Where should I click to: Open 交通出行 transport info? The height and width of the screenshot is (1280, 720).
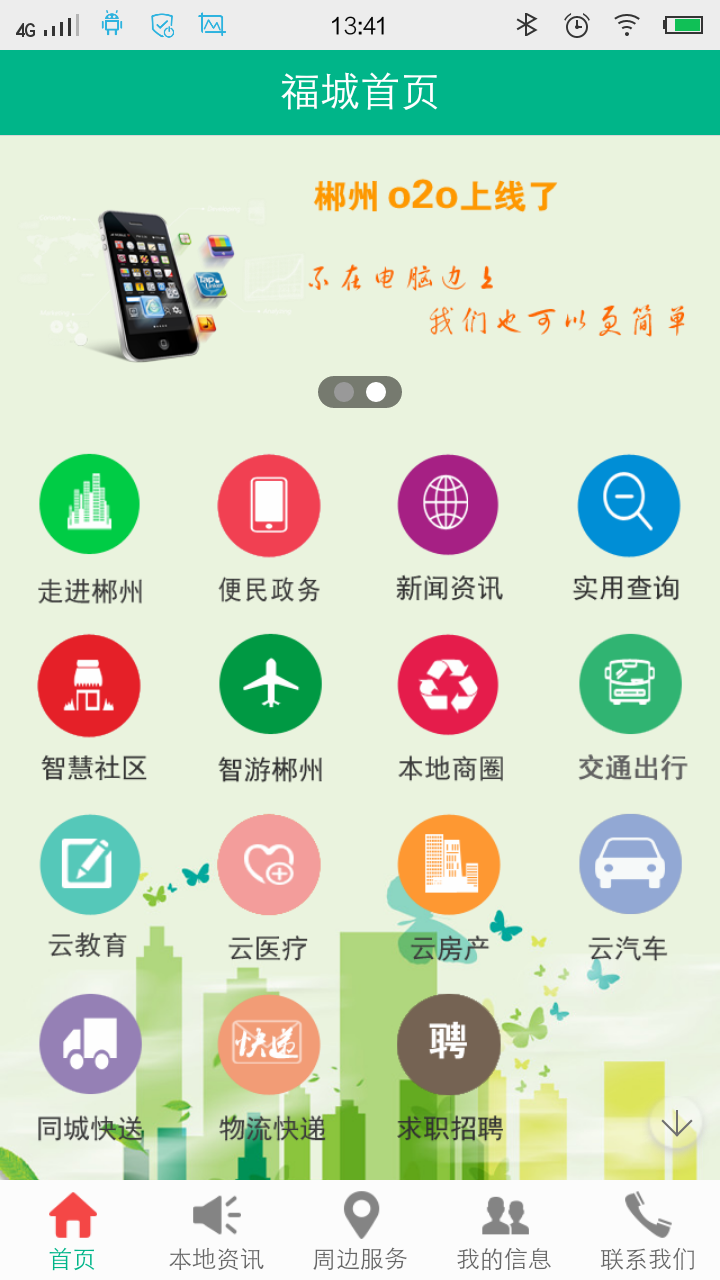pos(630,685)
